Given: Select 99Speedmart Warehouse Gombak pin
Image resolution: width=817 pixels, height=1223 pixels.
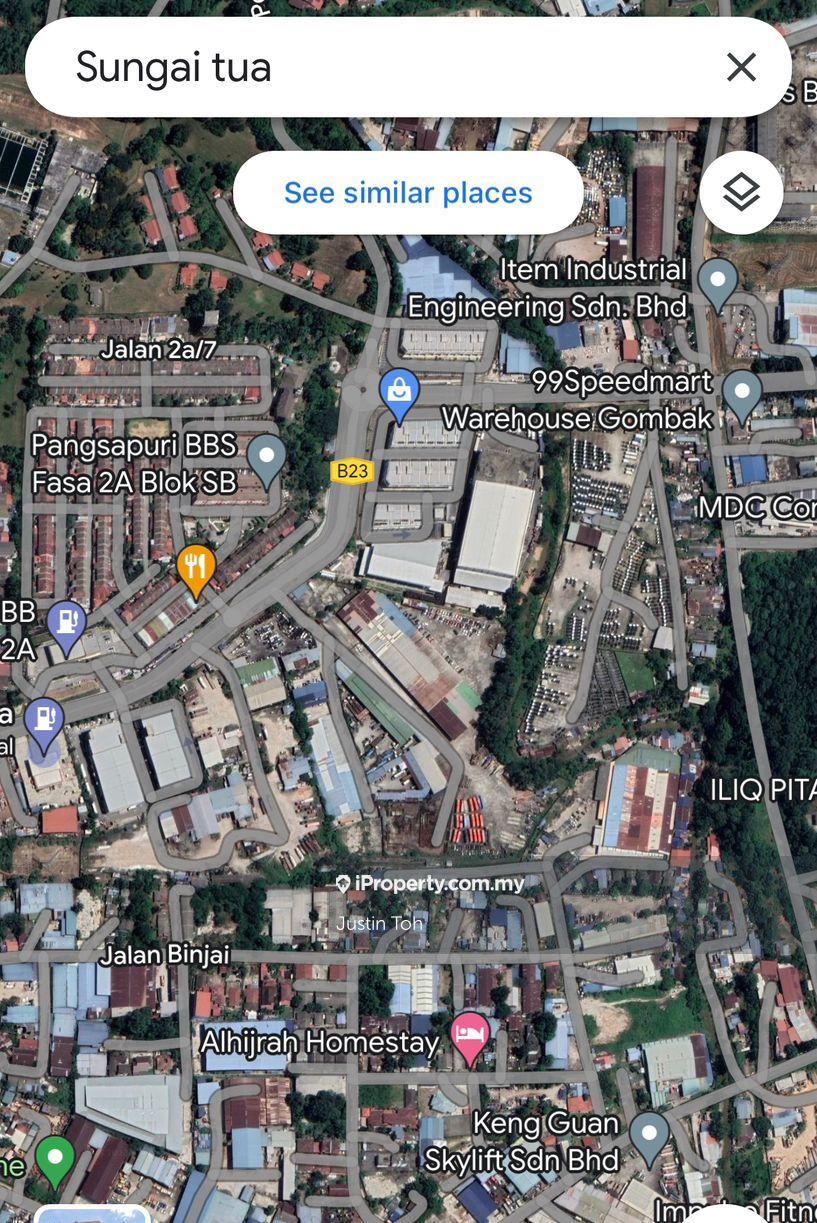Looking at the screenshot, I should [741, 394].
